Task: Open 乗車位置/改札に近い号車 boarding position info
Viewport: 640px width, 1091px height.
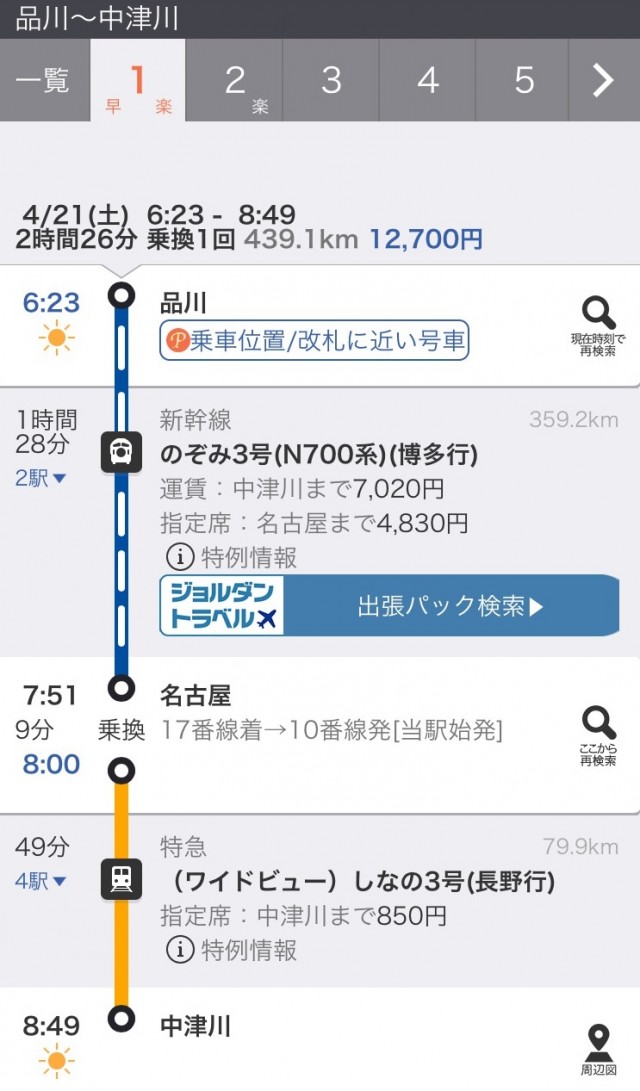Action: point(314,341)
